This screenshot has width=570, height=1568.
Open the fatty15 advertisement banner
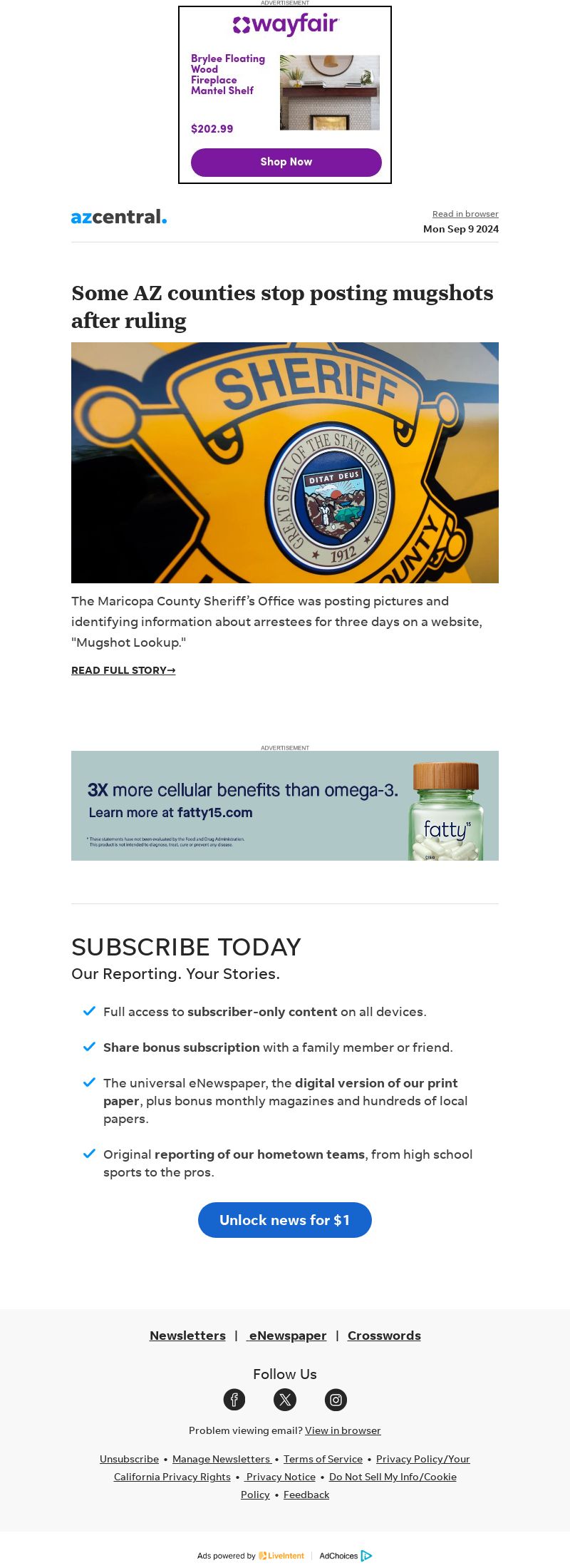[x=285, y=806]
